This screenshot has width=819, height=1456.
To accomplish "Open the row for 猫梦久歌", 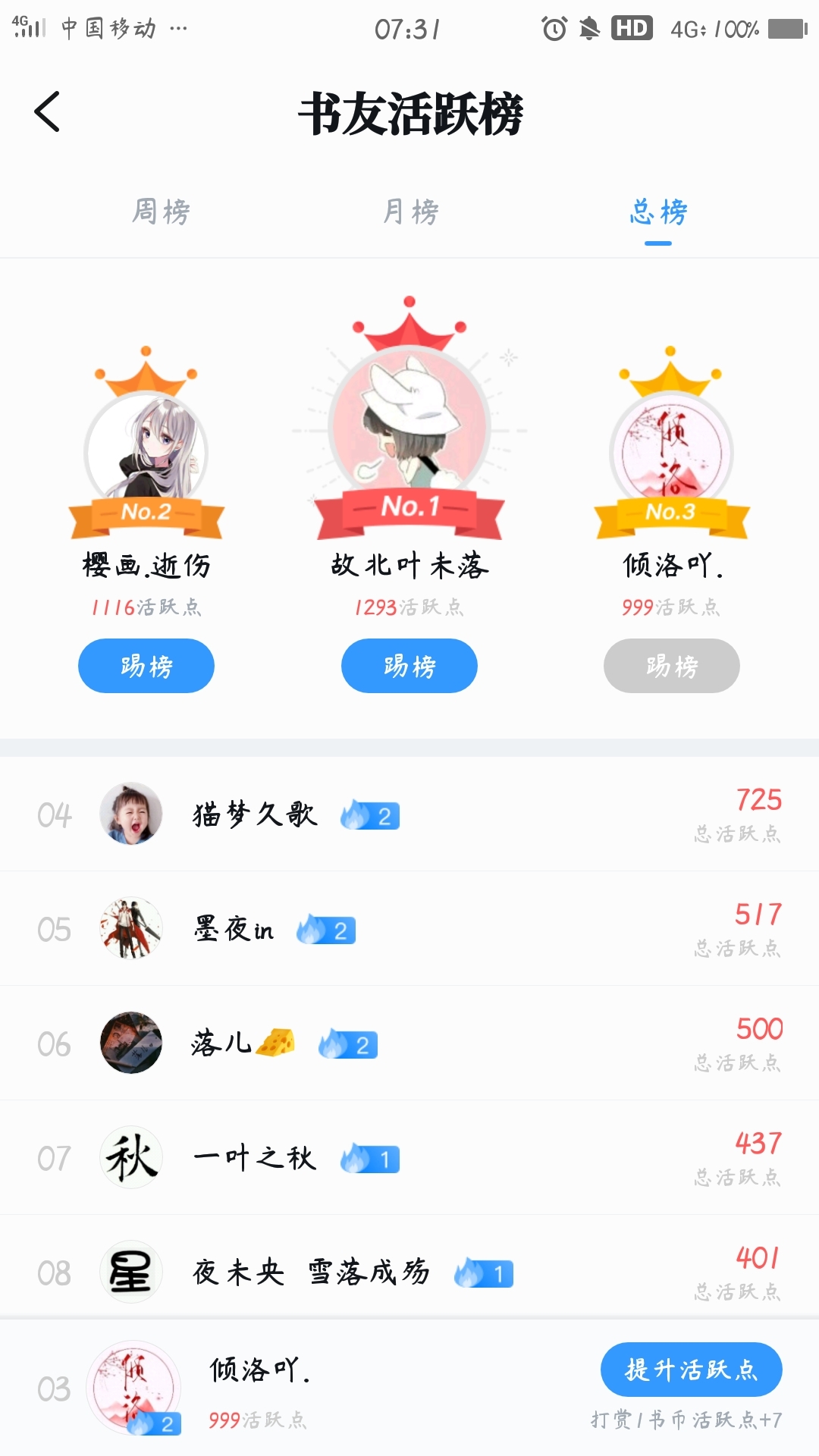I will coord(409,814).
